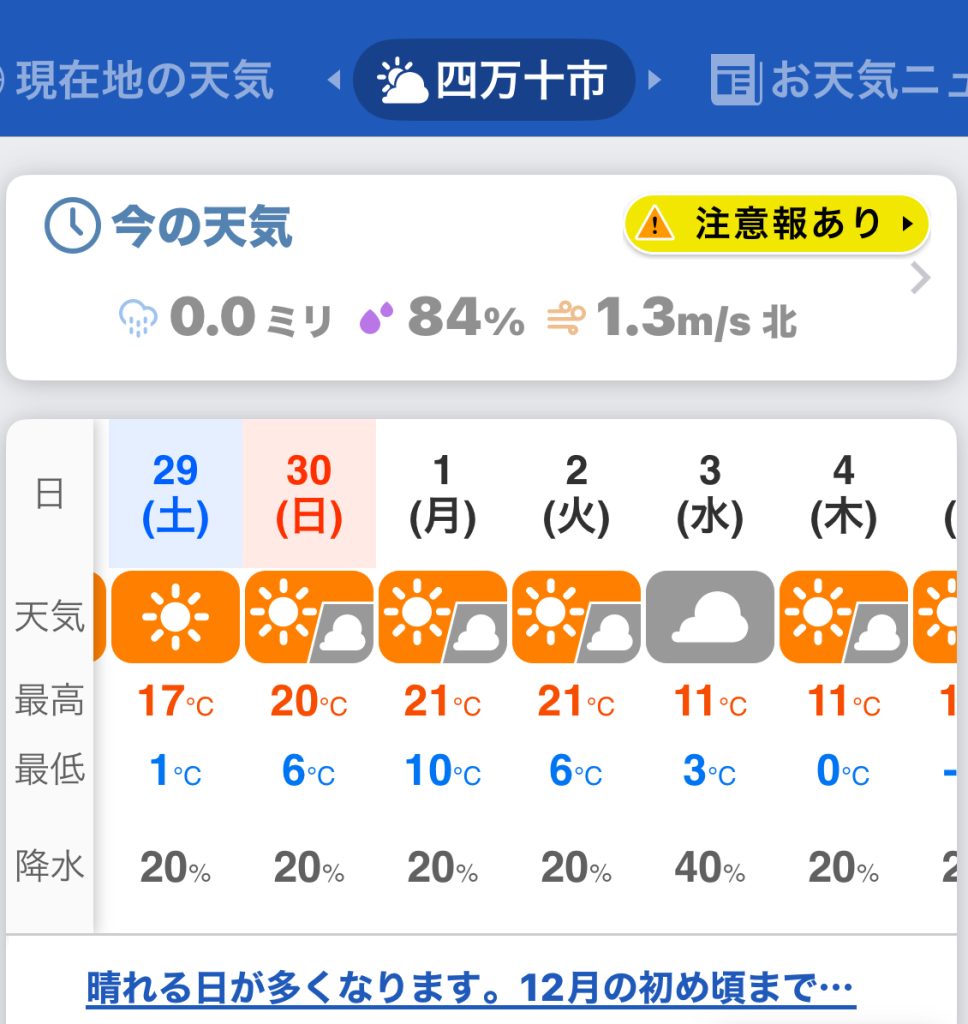This screenshot has width=968, height=1024.
Task: Read the 晴れる日が多くなります weather summary link
Action: point(470,989)
